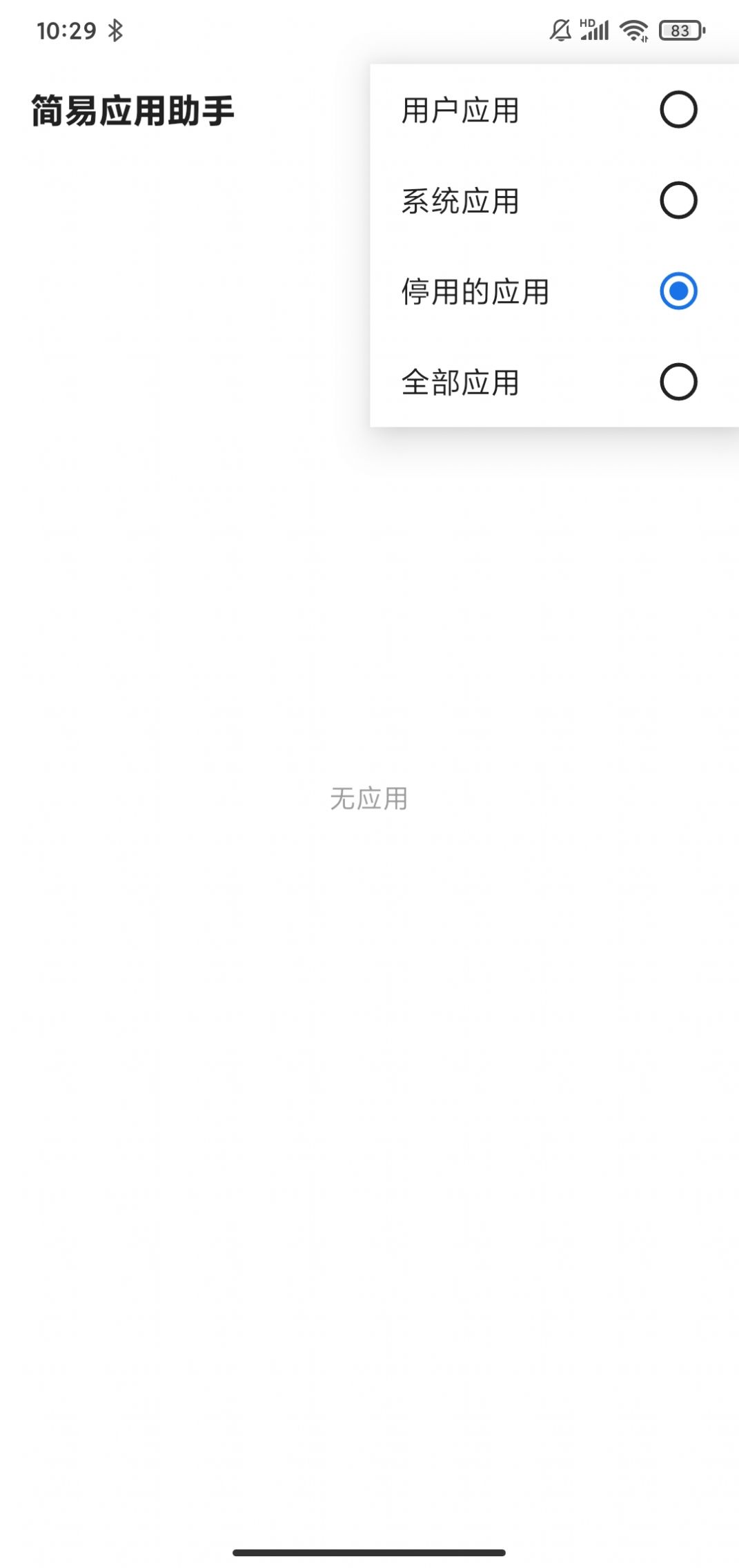Screen dimensions: 739x1568
Task: Click inside the filter popup panel
Action: coord(552,245)
